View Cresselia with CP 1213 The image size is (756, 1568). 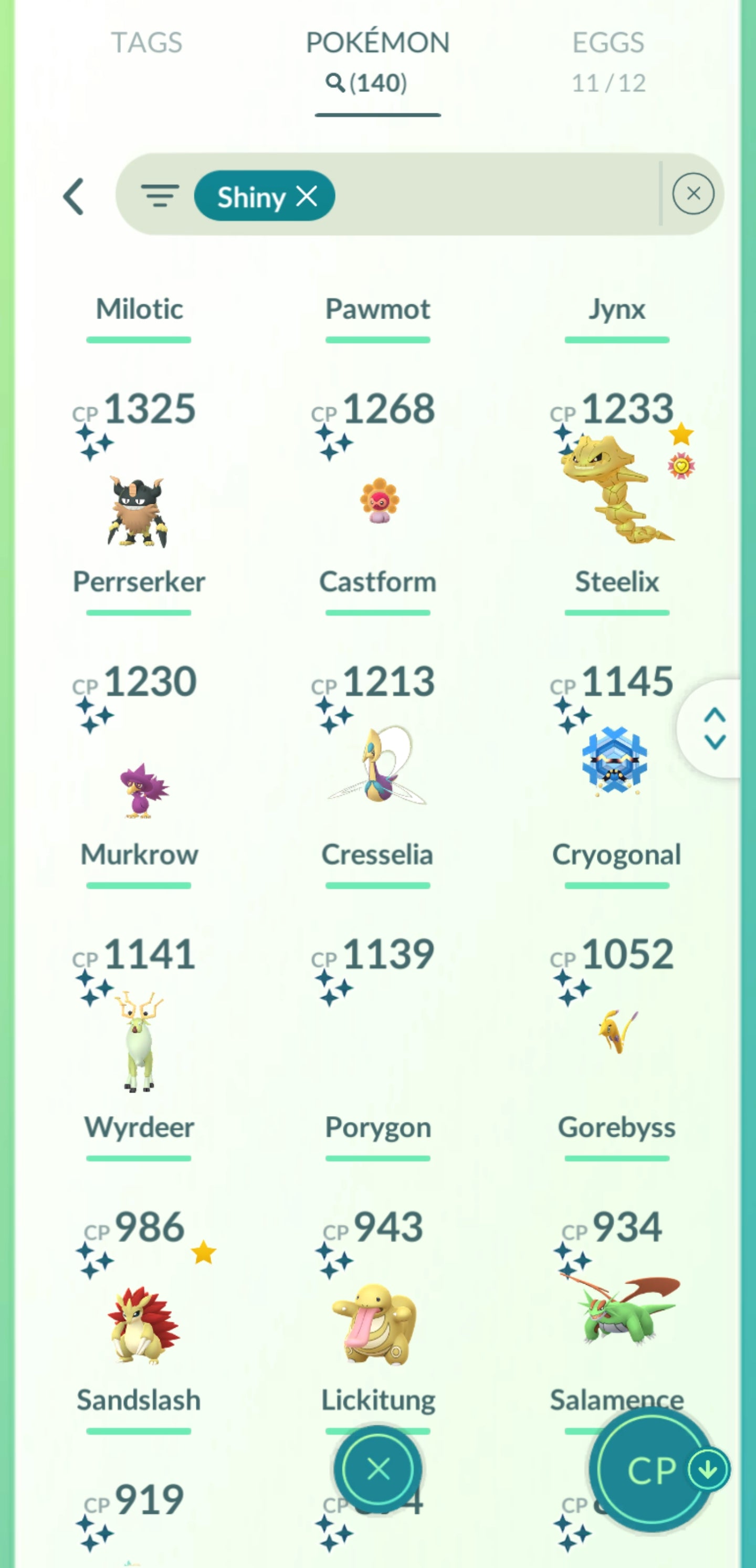coord(377,767)
